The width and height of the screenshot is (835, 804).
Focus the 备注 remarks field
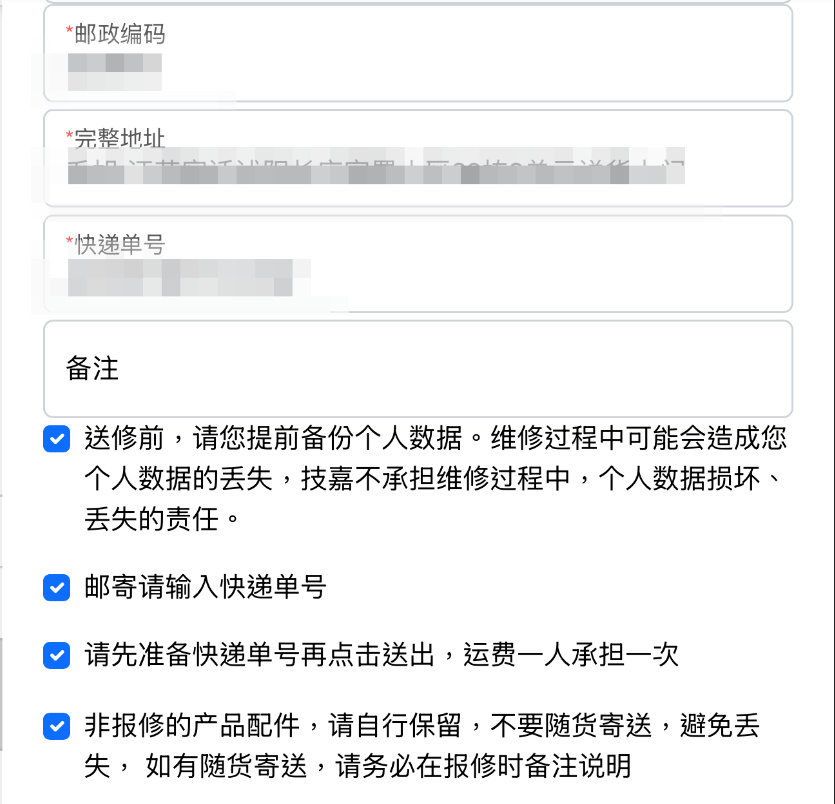coord(418,369)
